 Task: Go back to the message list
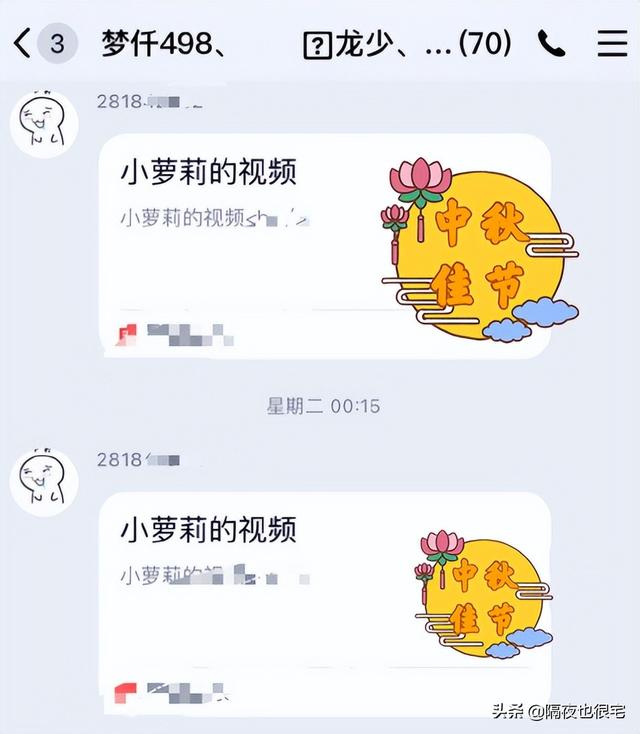[x=22, y=43]
